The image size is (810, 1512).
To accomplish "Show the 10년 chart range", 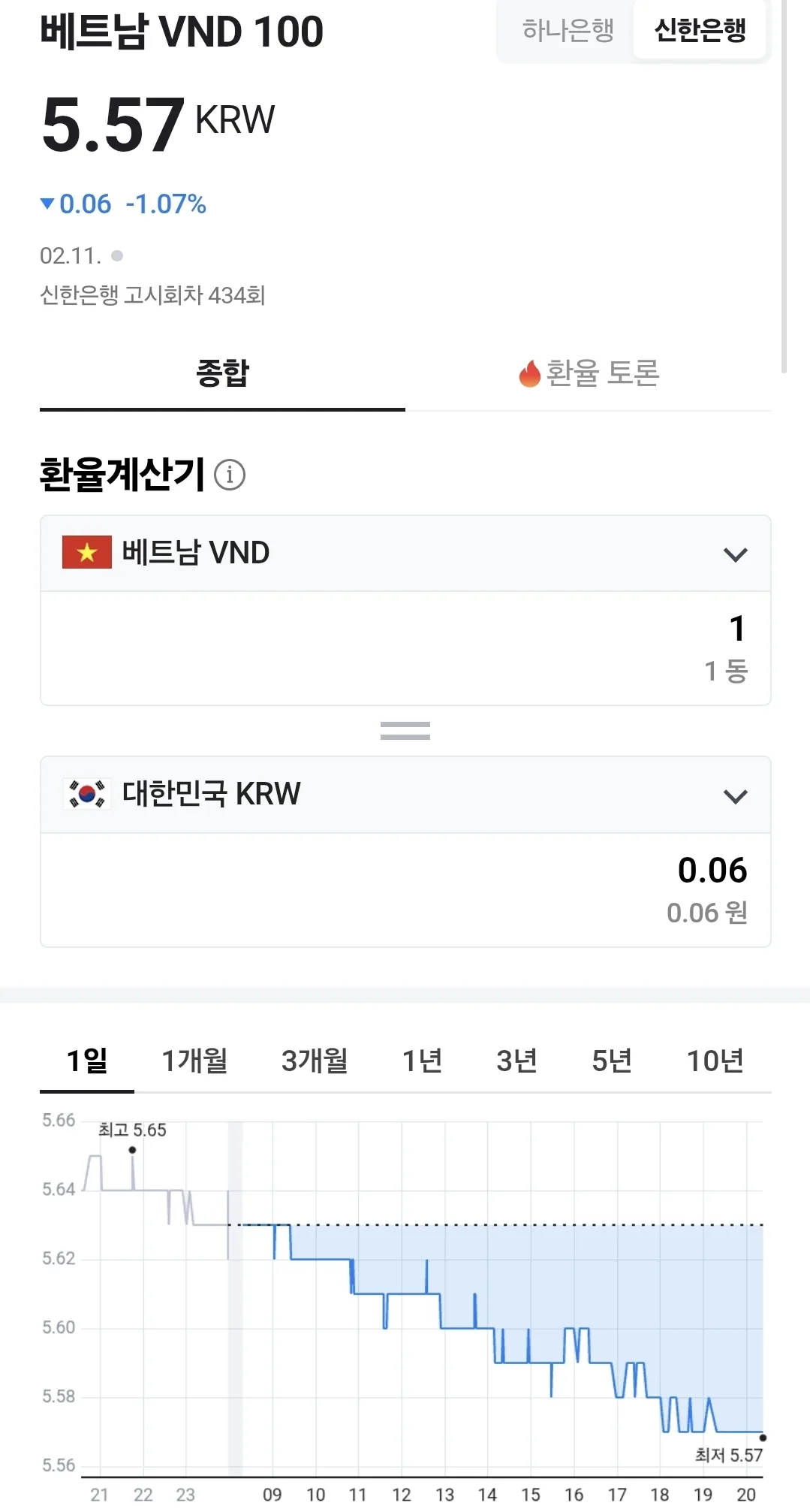I will (x=715, y=1061).
